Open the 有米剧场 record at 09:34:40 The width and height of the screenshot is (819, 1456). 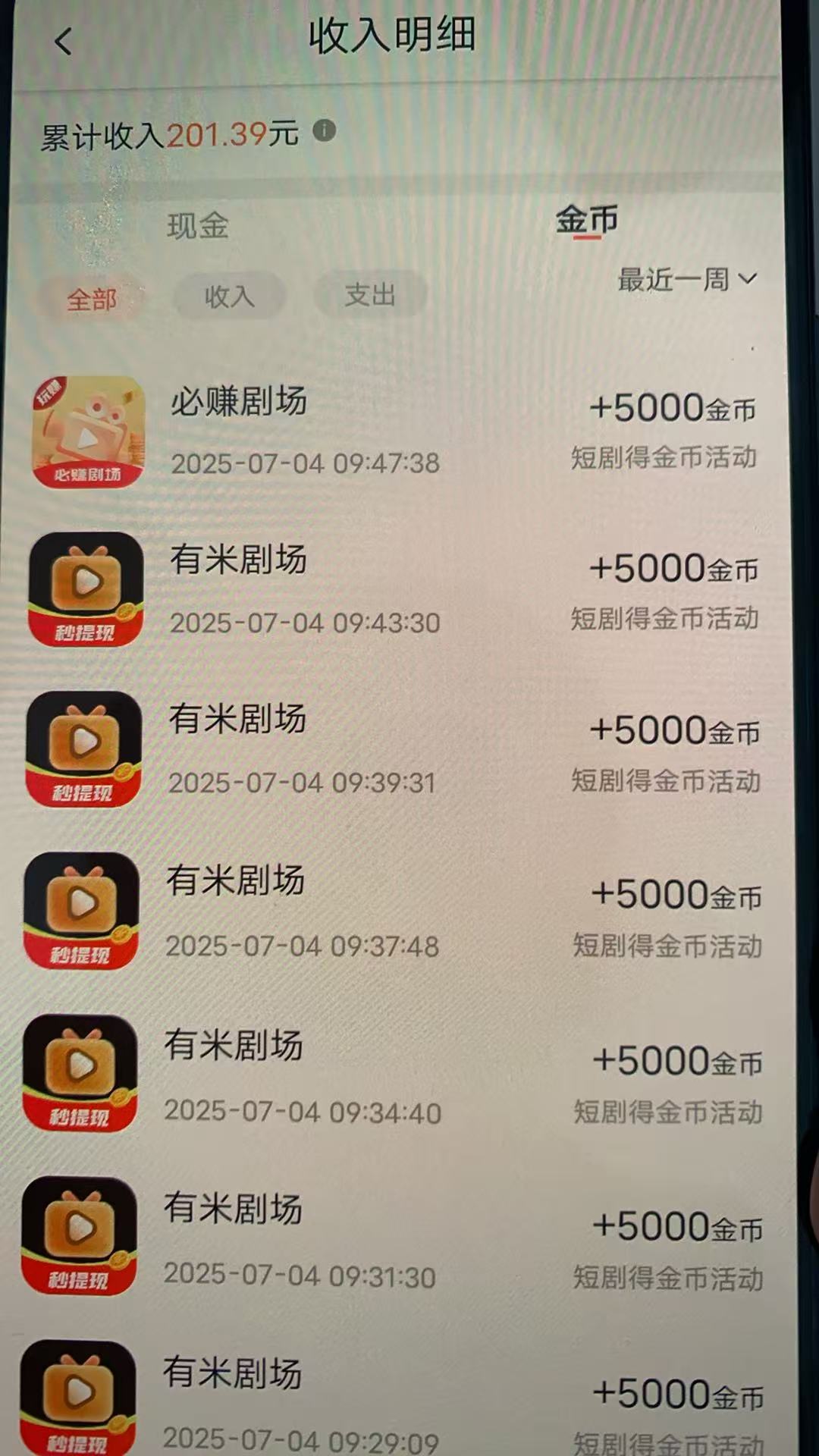[x=394, y=1075]
